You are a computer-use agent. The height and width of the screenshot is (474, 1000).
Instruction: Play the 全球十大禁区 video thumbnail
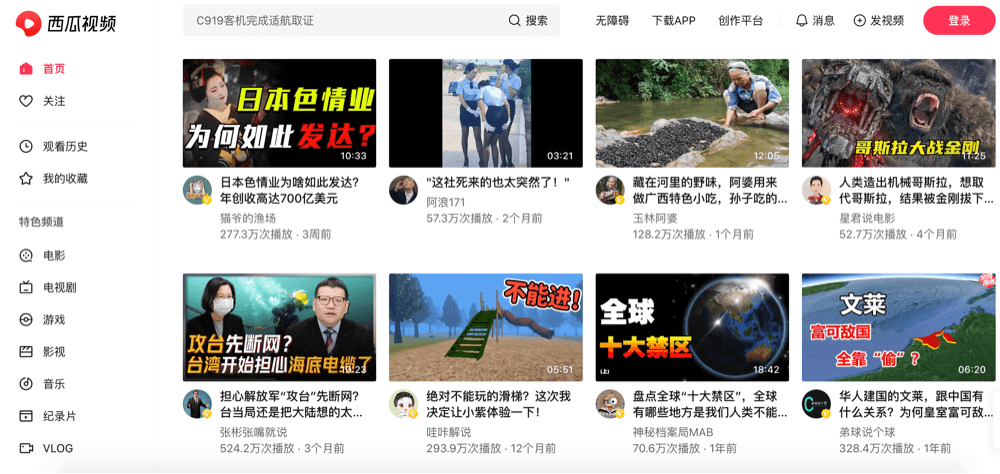click(692, 327)
